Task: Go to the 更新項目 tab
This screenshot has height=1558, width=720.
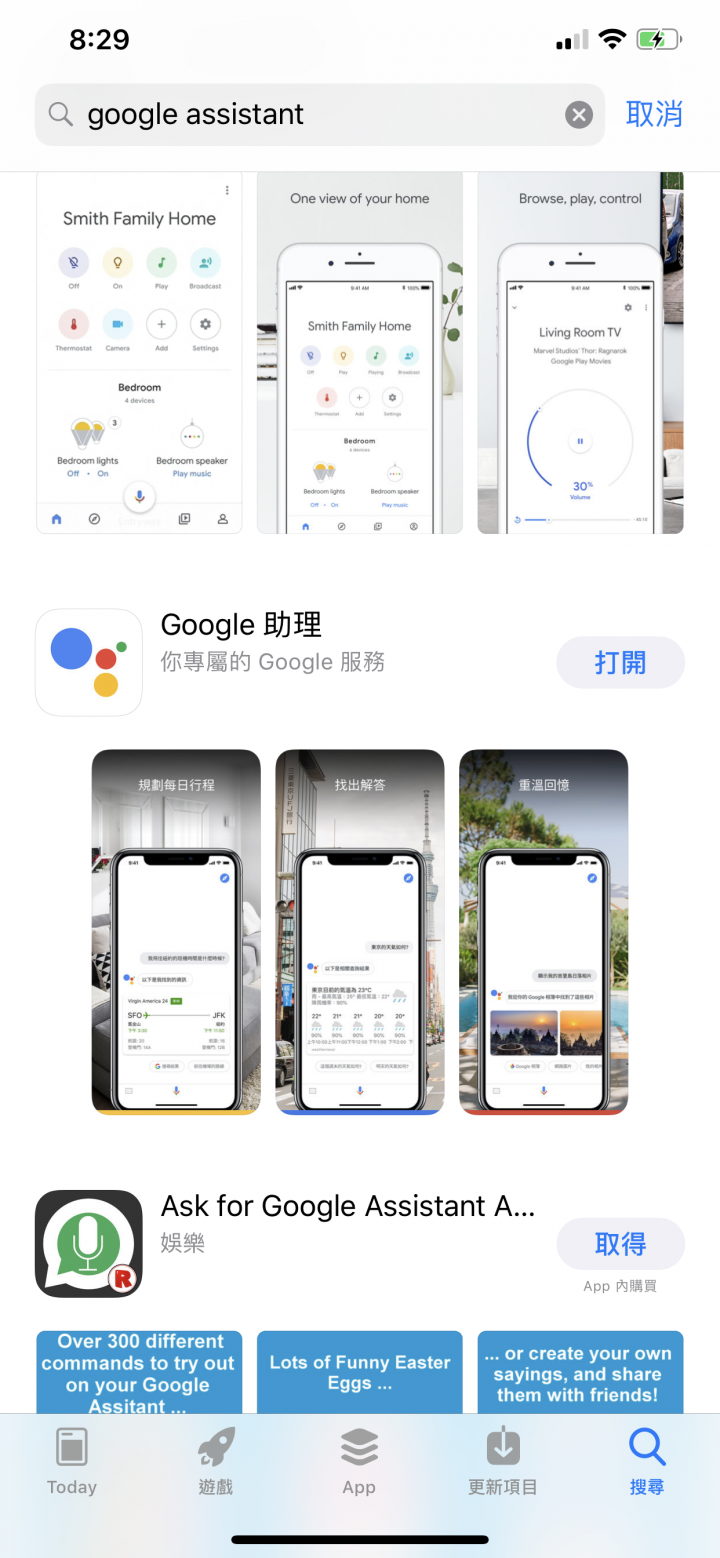Action: coord(502,1460)
